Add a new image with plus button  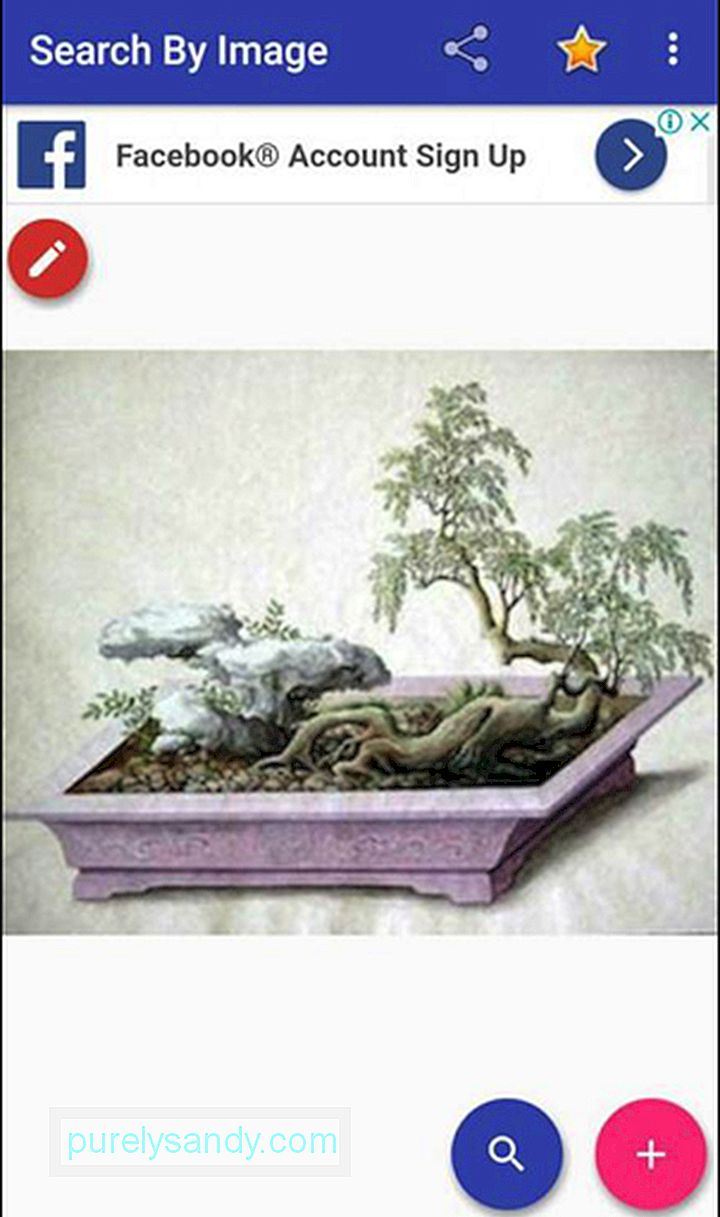(651, 1154)
